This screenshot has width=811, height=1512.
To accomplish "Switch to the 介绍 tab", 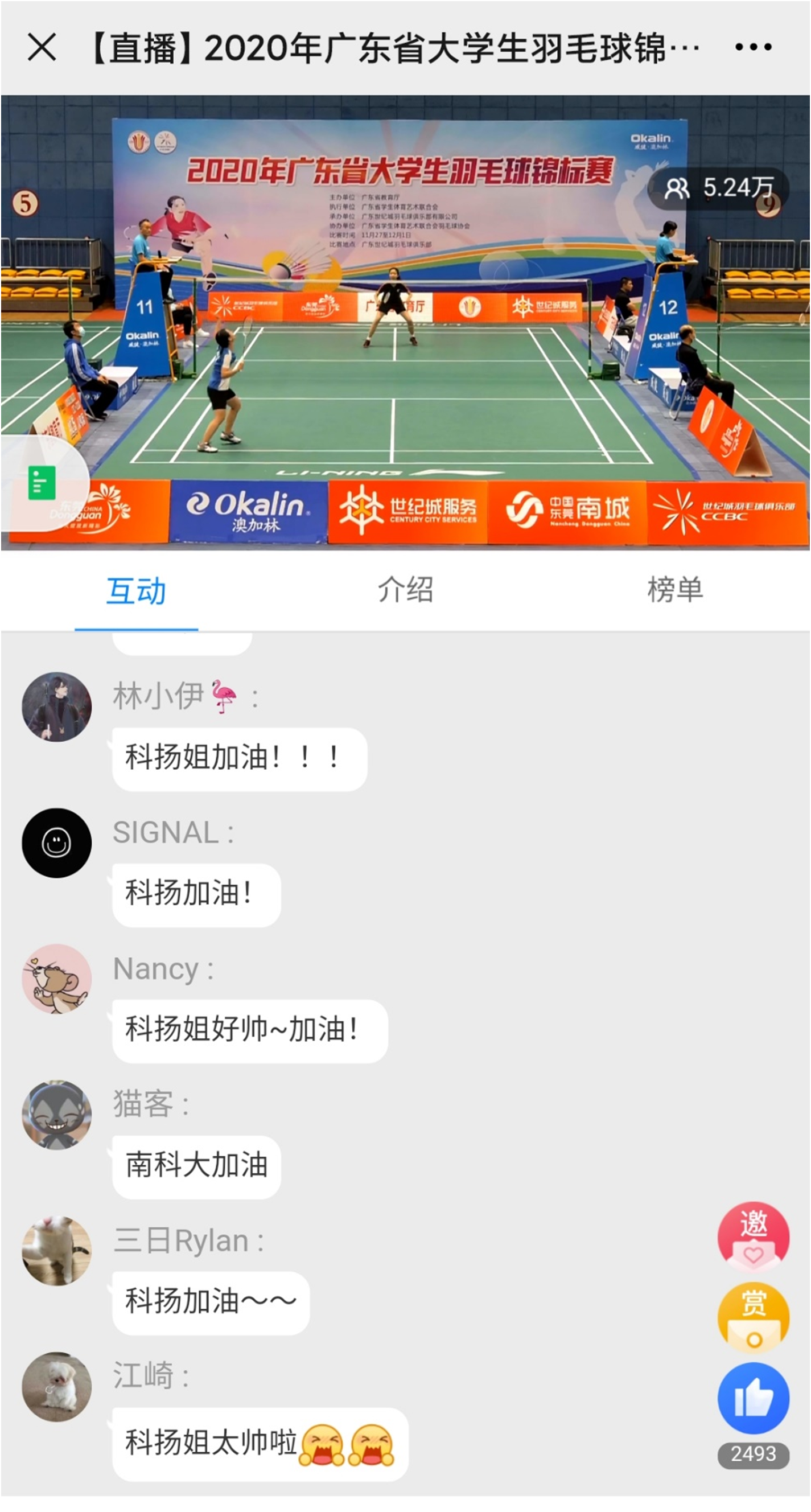I will [x=405, y=589].
